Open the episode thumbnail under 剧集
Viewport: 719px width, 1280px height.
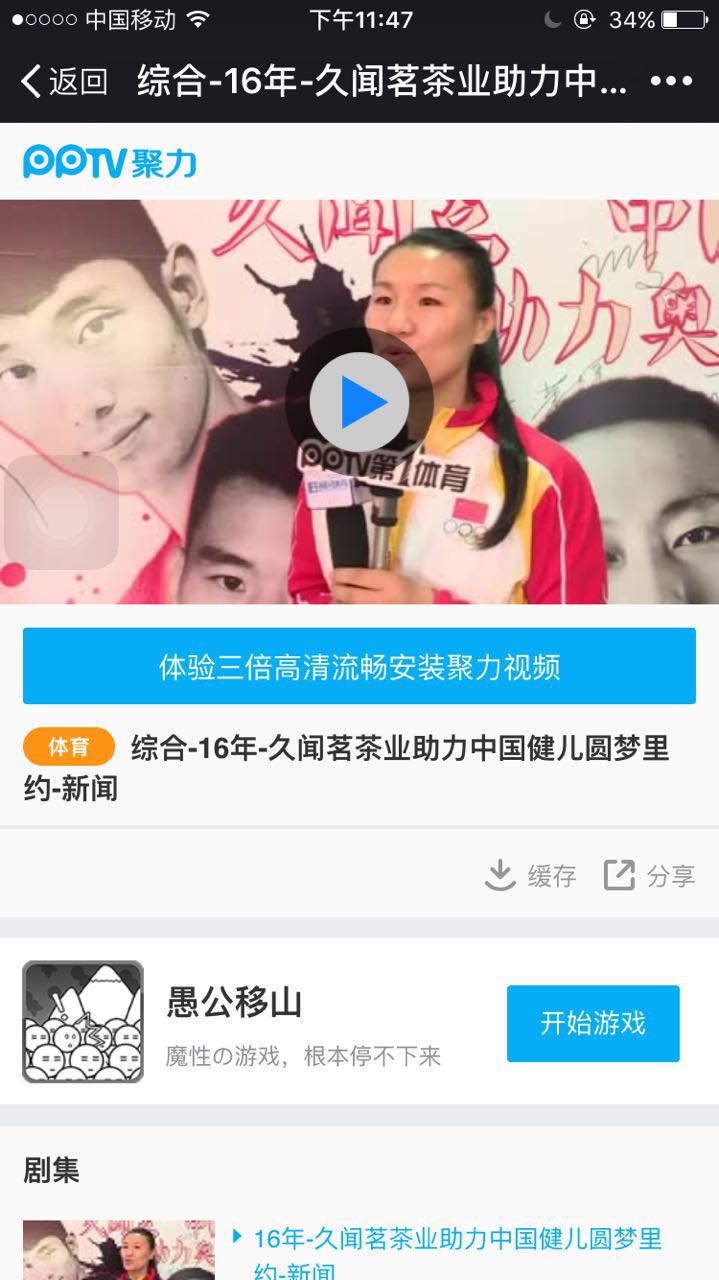coord(118,1250)
